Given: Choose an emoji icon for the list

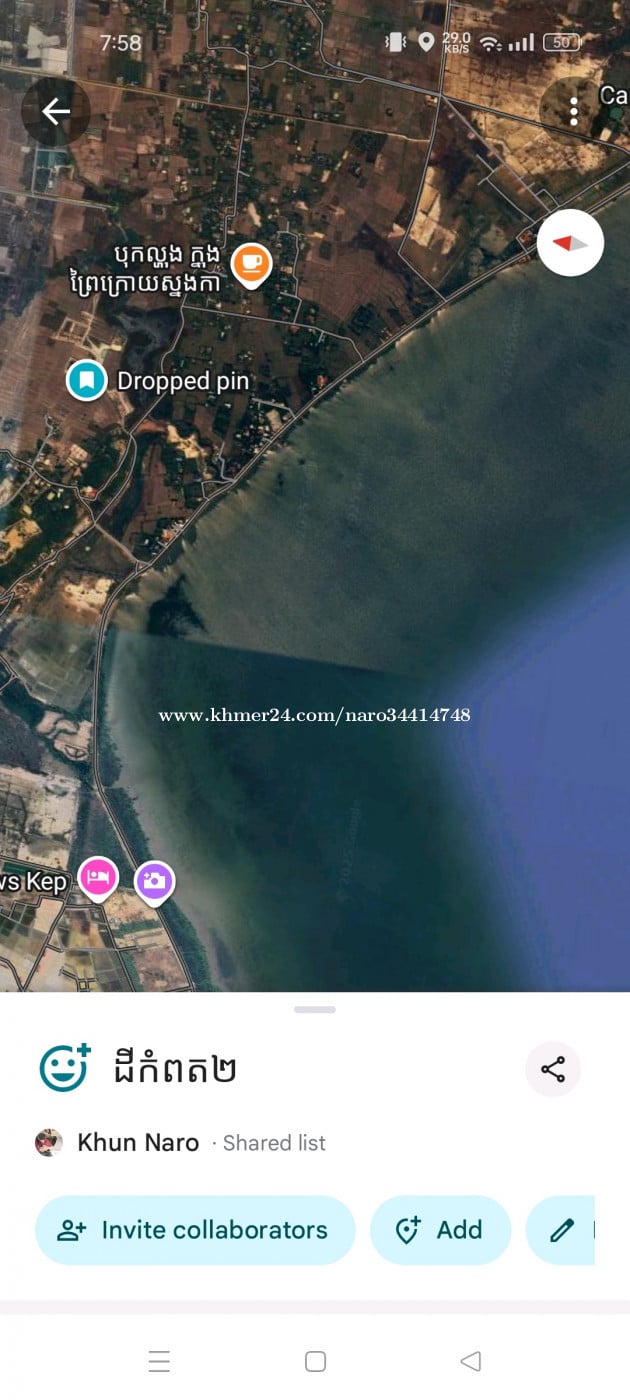Looking at the screenshot, I should click(65, 1068).
